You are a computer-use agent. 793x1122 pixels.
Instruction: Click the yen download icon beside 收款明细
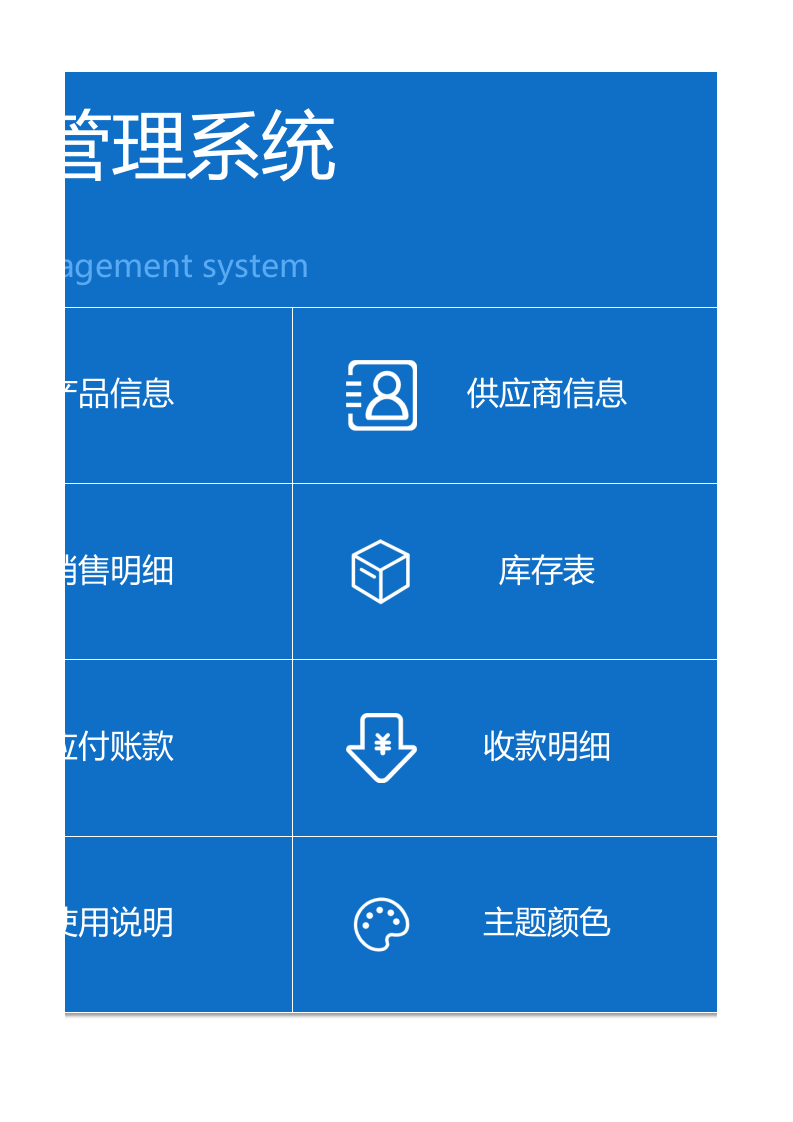[x=381, y=747]
